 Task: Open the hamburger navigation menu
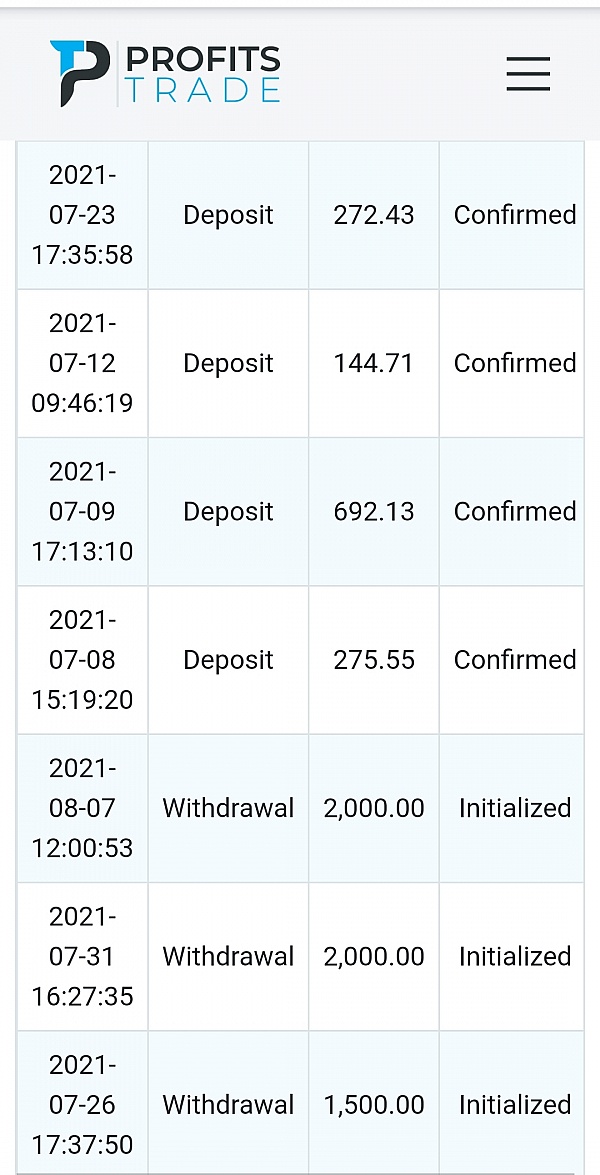(x=528, y=73)
